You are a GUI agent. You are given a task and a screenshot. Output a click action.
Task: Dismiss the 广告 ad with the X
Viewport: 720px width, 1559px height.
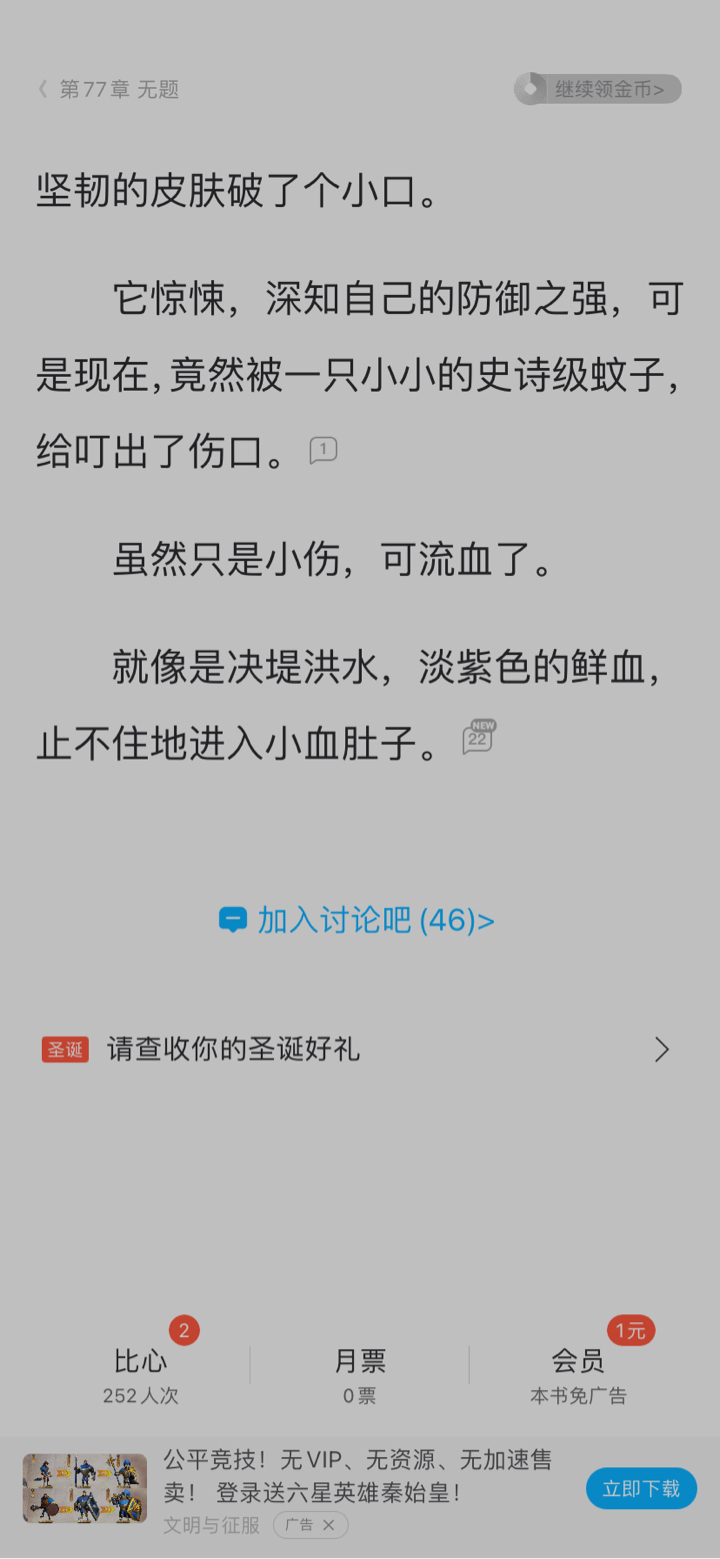(328, 1525)
